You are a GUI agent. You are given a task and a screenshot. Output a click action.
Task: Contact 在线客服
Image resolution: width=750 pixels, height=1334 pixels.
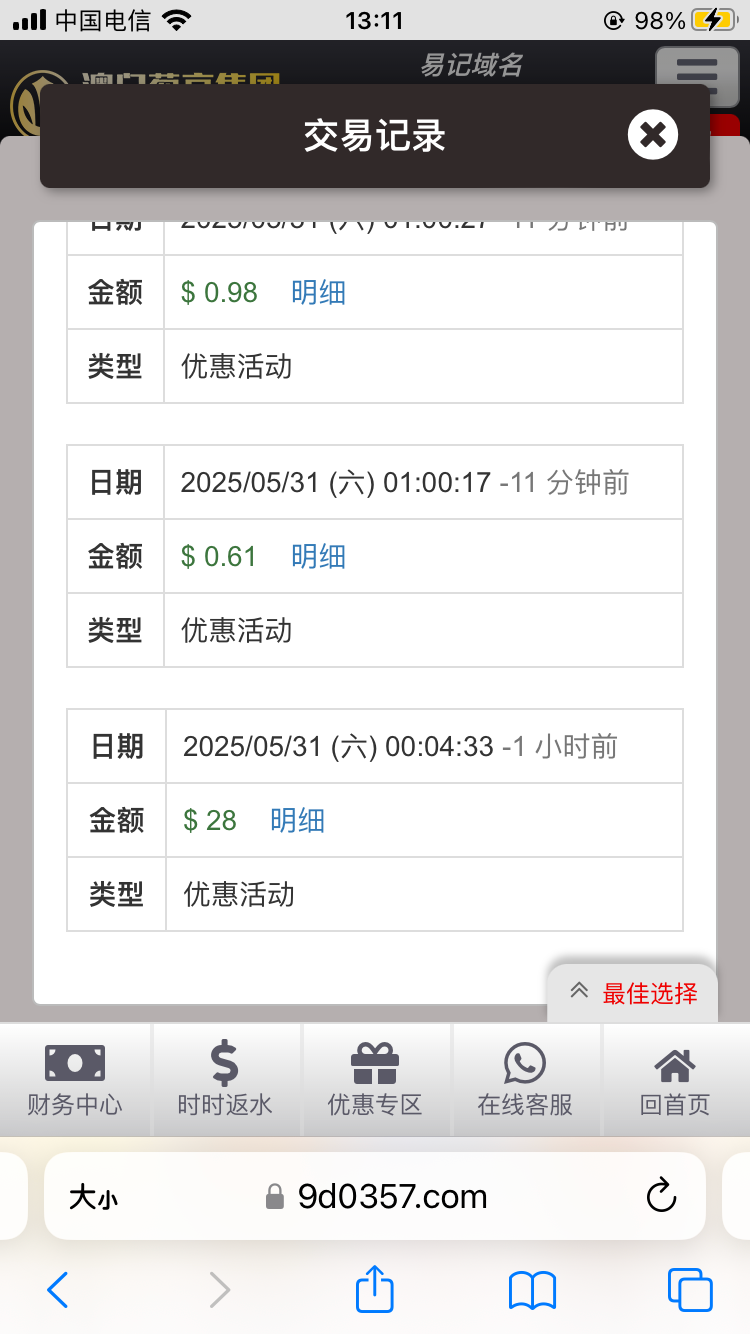point(525,1080)
